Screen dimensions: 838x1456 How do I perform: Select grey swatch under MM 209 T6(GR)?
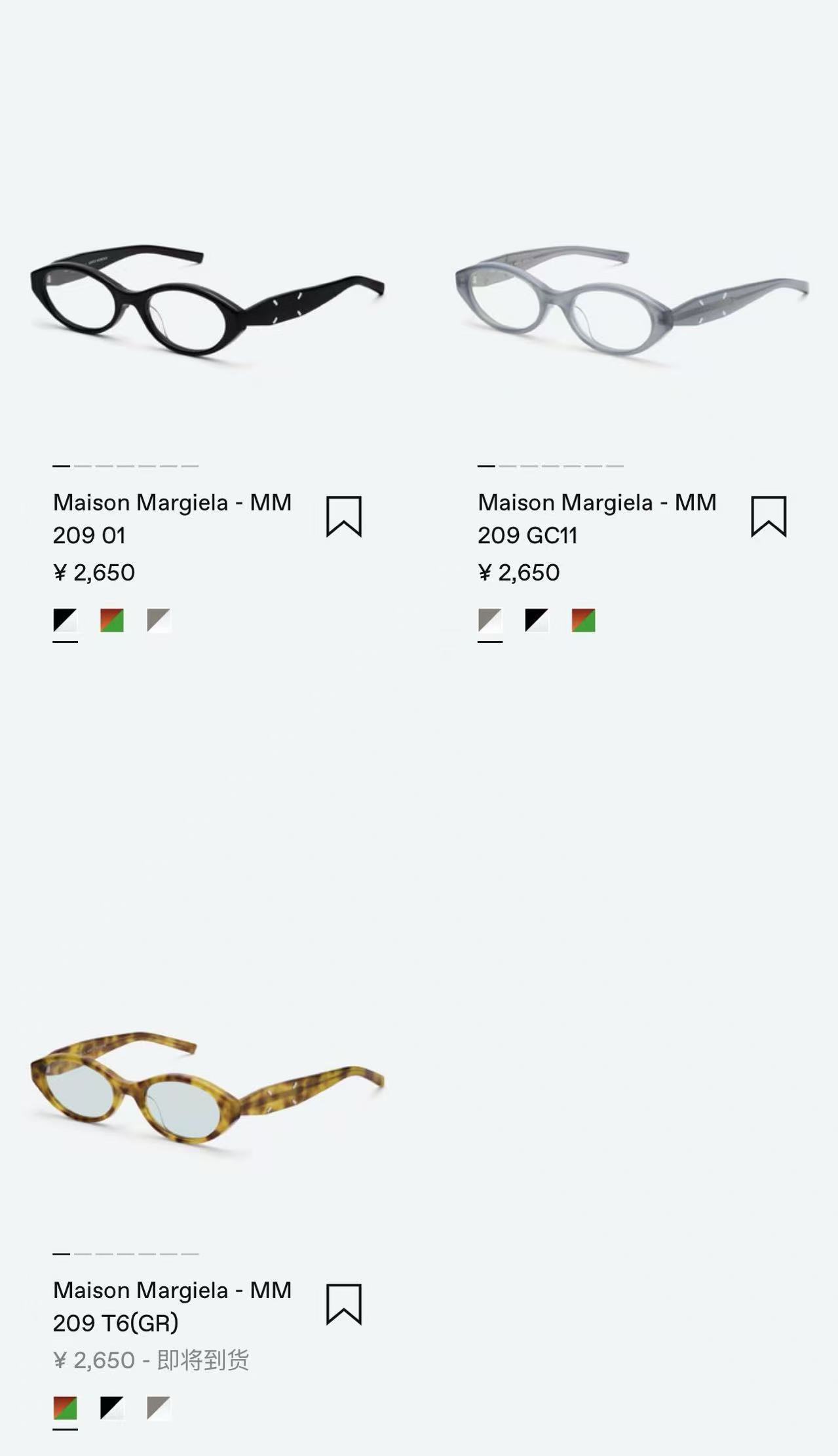coord(159,1408)
